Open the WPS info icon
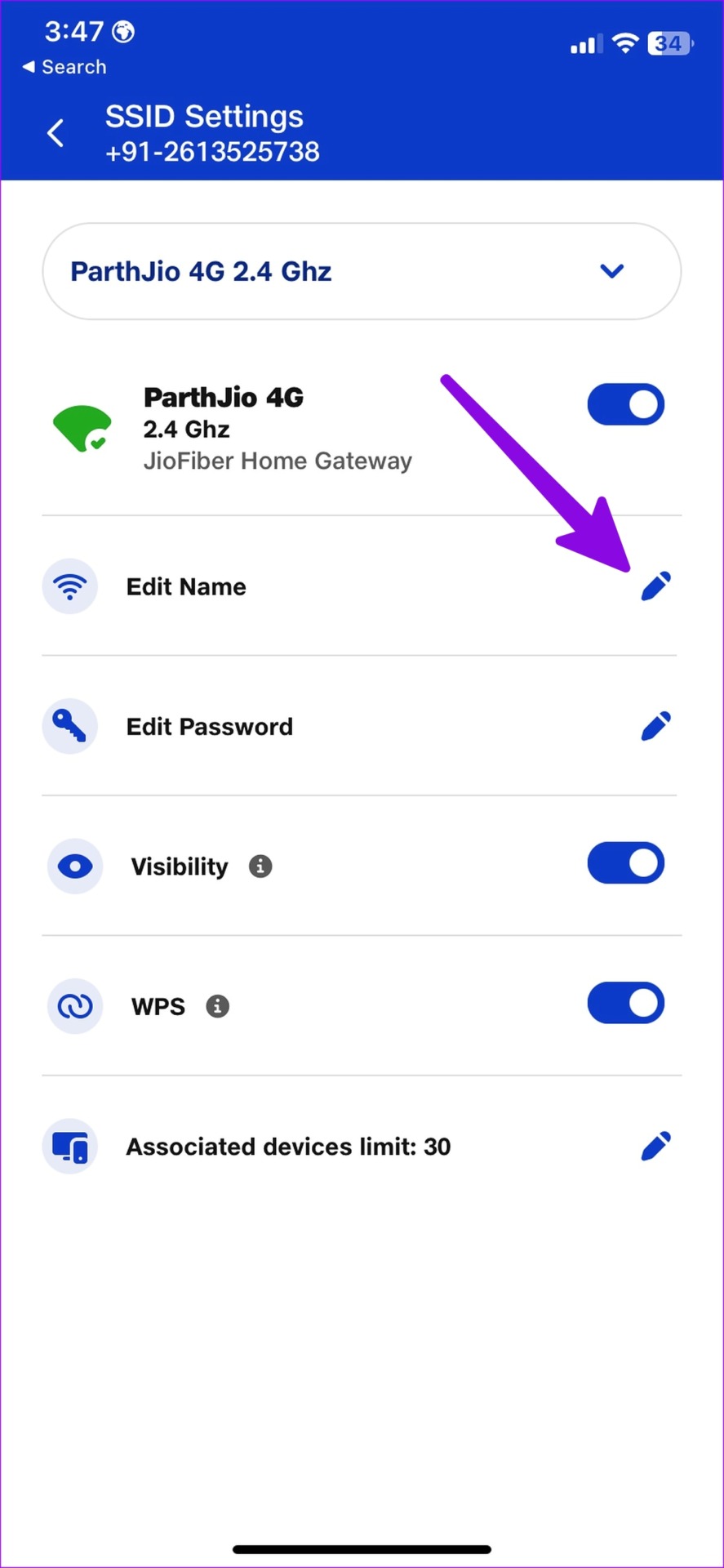The width and height of the screenshot is (724, 1568). pos(217,1007)
